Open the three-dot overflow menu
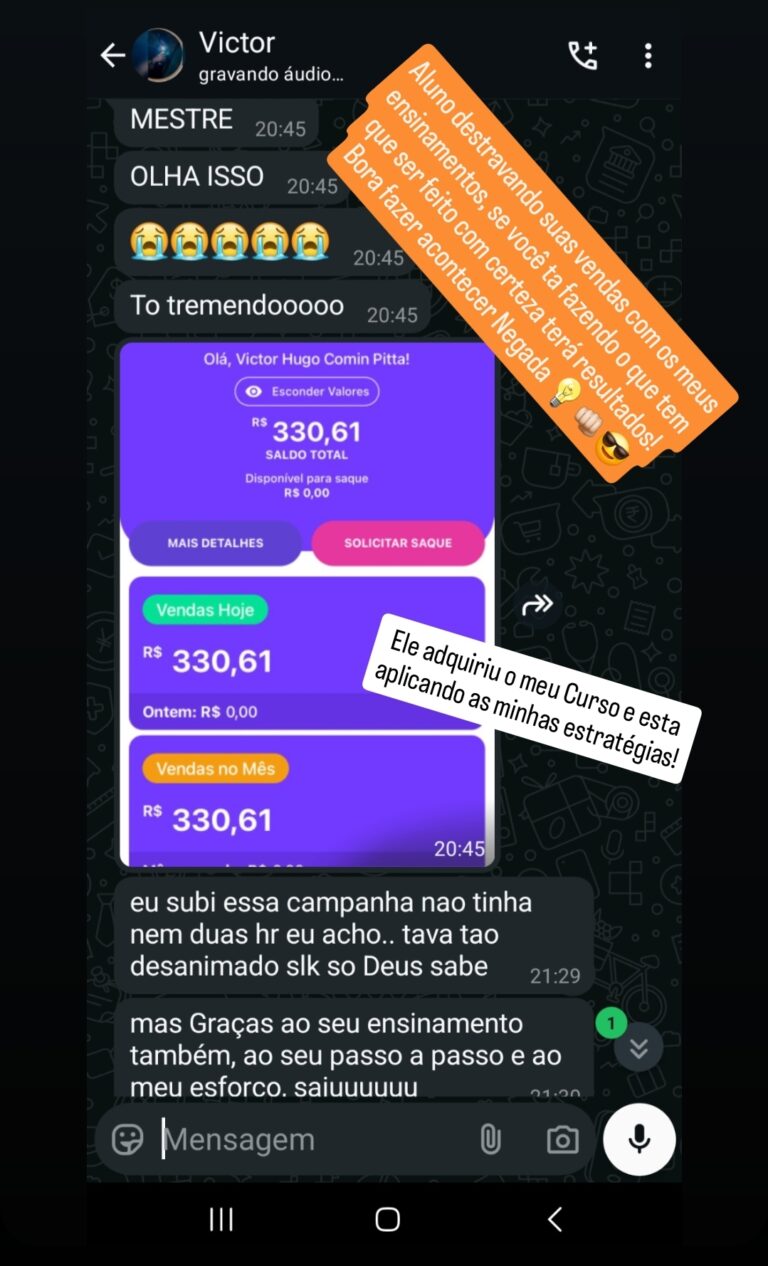 tap(650, 57)
